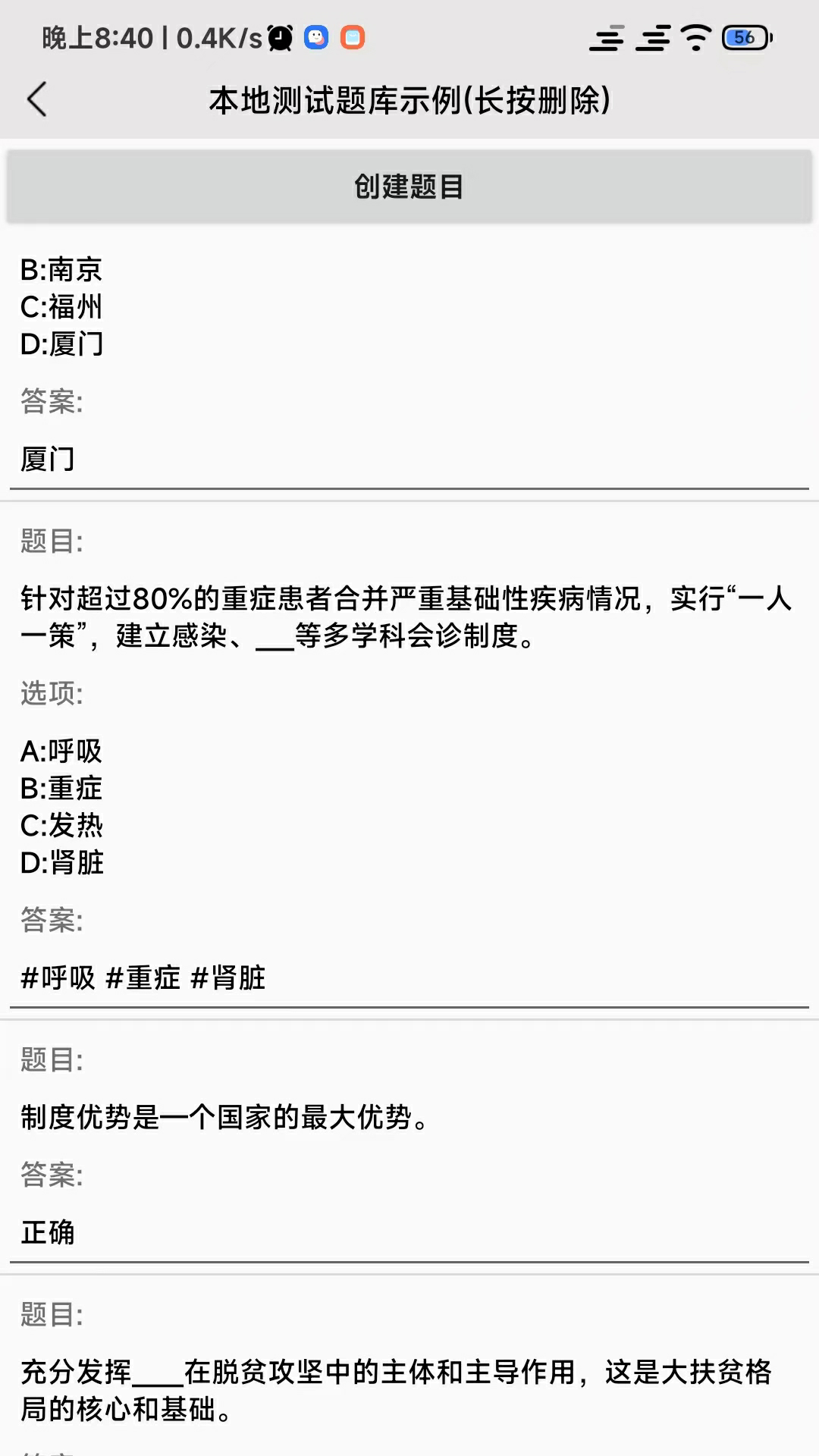This screenshot has width=819, height=1456.
Task: Open the question about 脱贫攻坚
Action: tap(409, 1389)
